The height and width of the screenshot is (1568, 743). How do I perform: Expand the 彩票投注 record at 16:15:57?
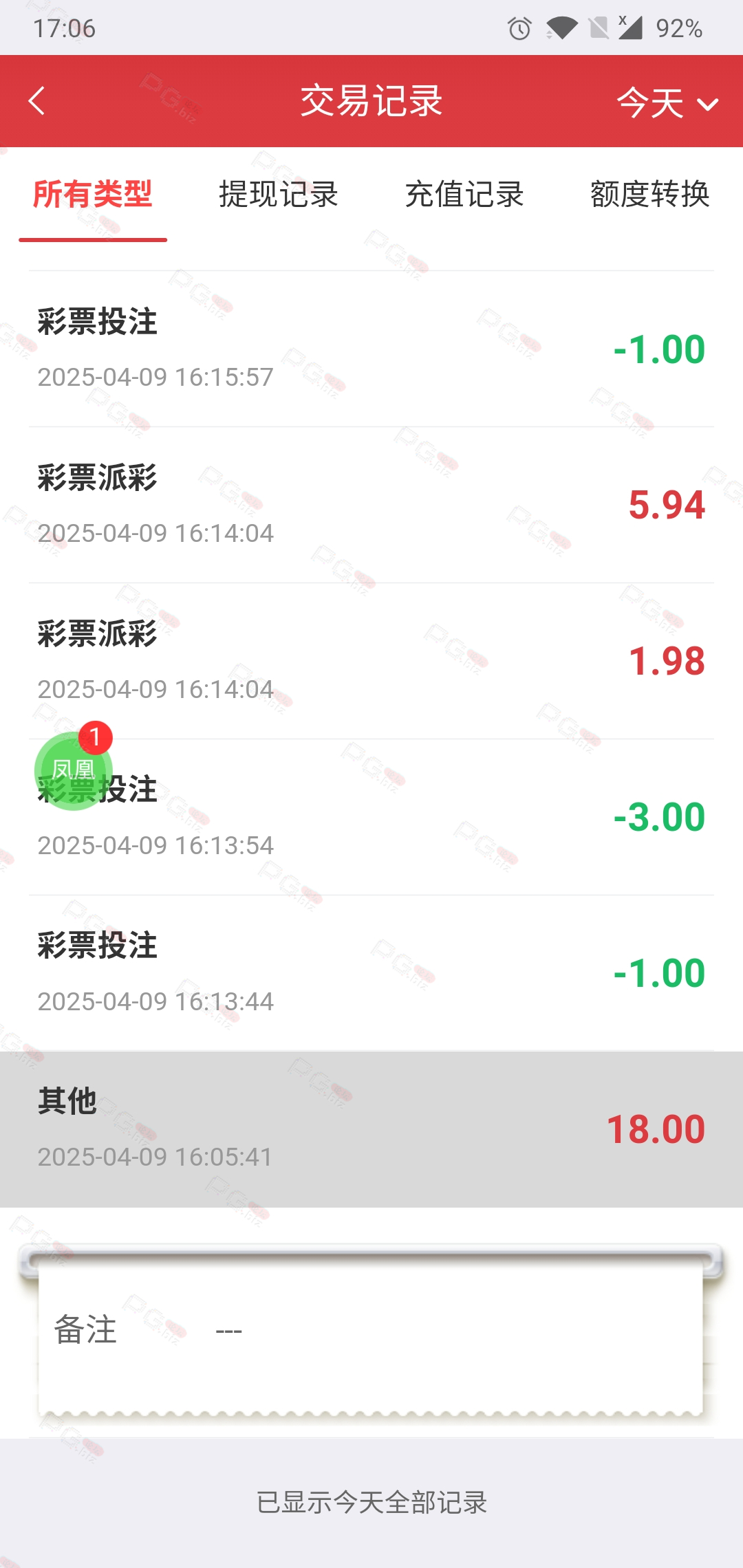(371, 349)
